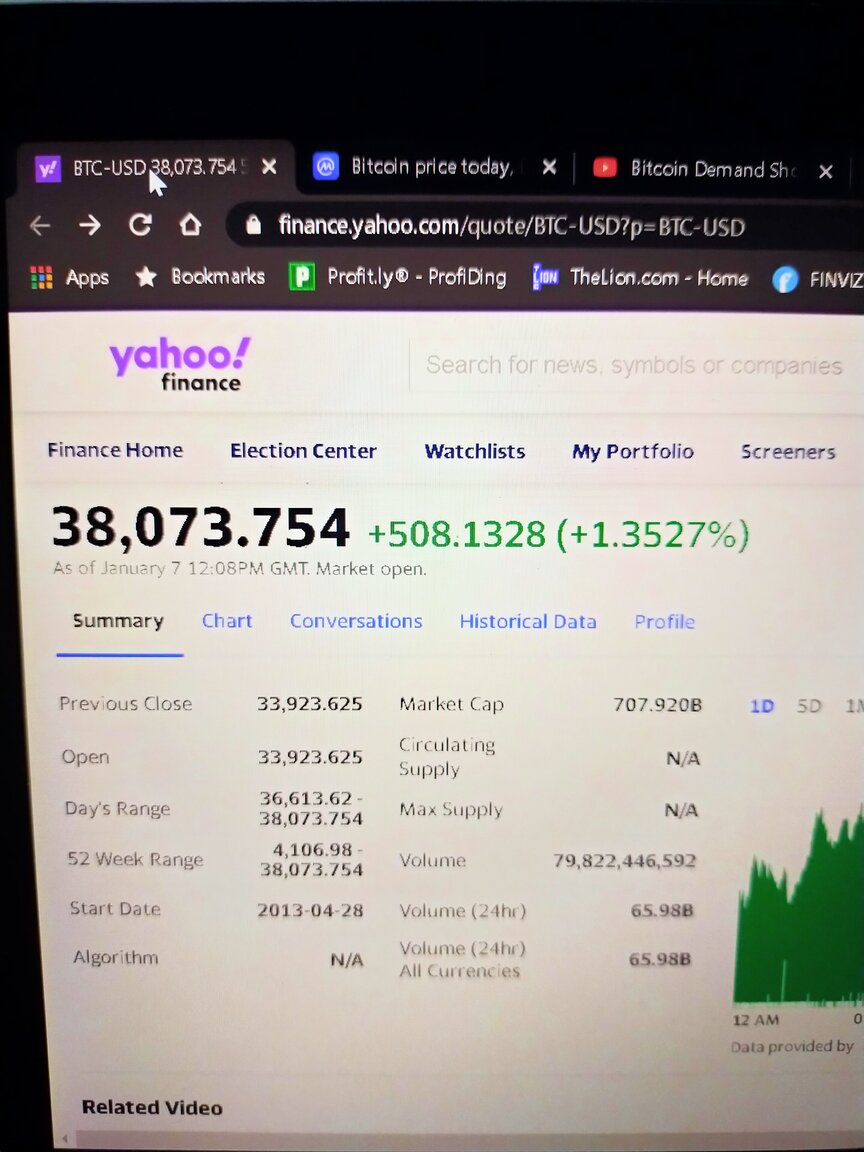Open the Conversations tab

pos(356,621)
